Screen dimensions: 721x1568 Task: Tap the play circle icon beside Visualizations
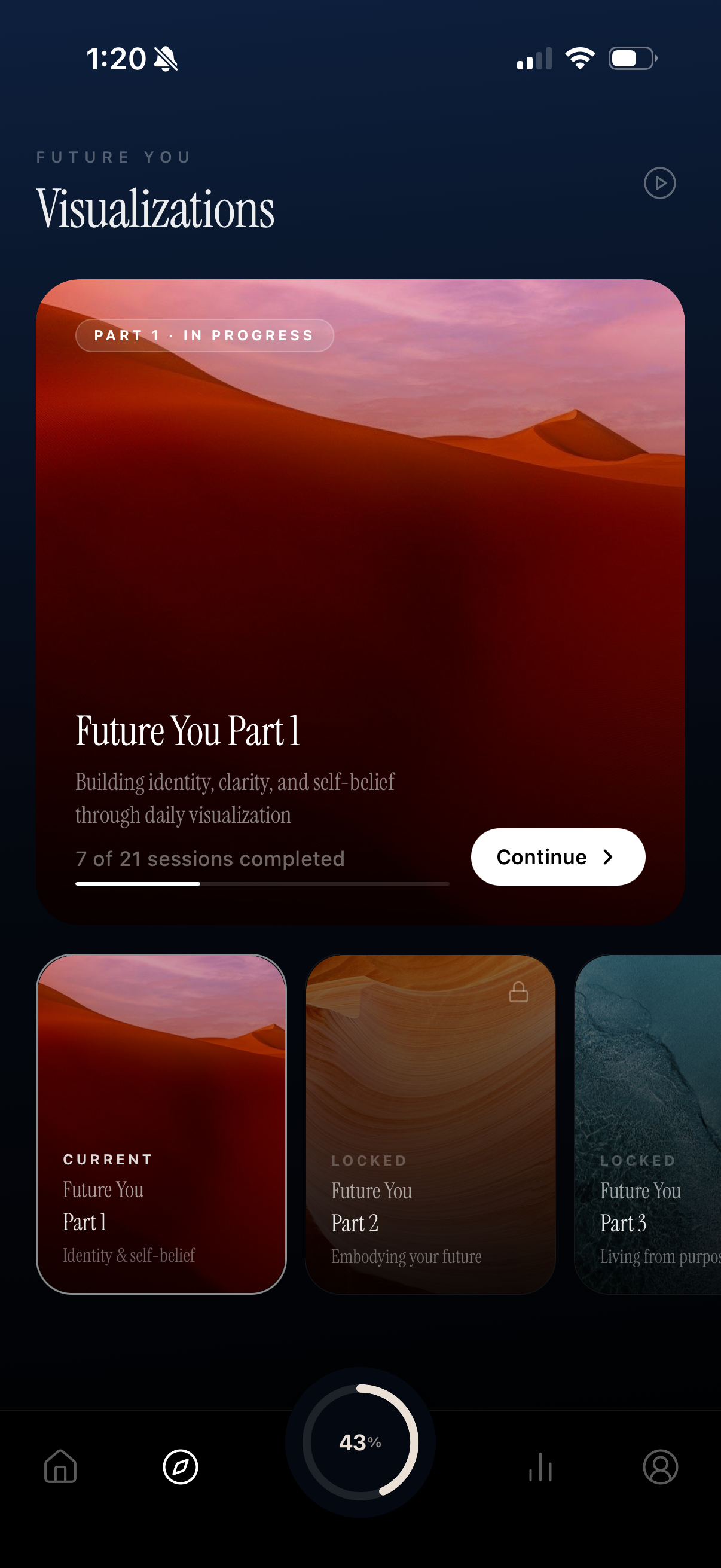659,183
